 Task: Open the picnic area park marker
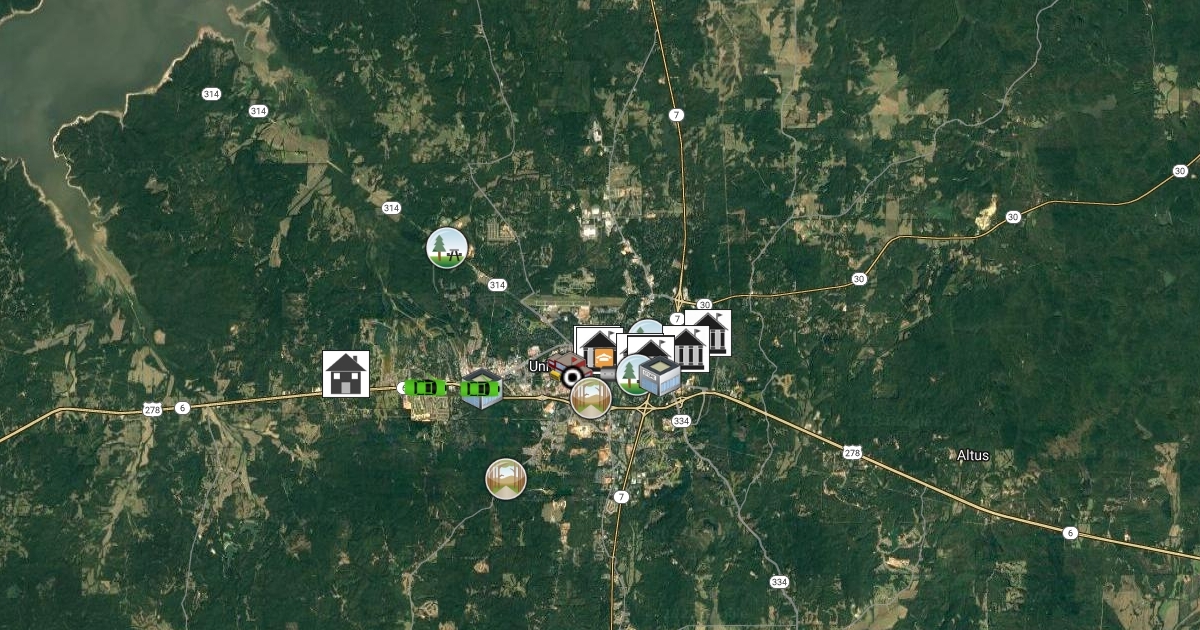click(446, 247)
